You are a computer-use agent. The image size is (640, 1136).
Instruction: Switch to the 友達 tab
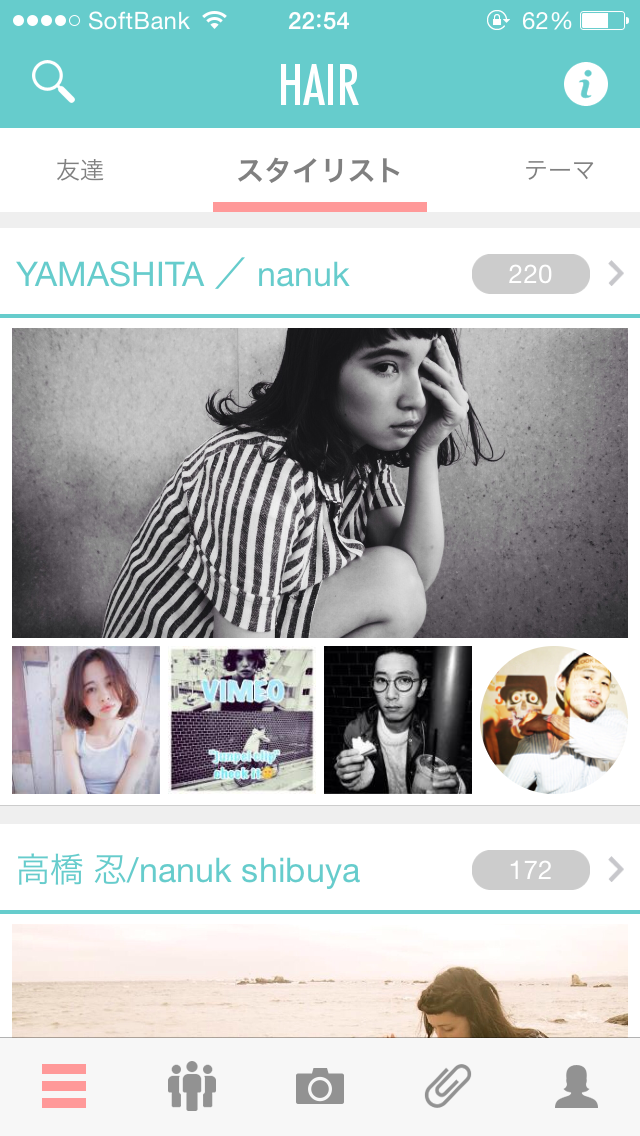click(x=80, y=171)
